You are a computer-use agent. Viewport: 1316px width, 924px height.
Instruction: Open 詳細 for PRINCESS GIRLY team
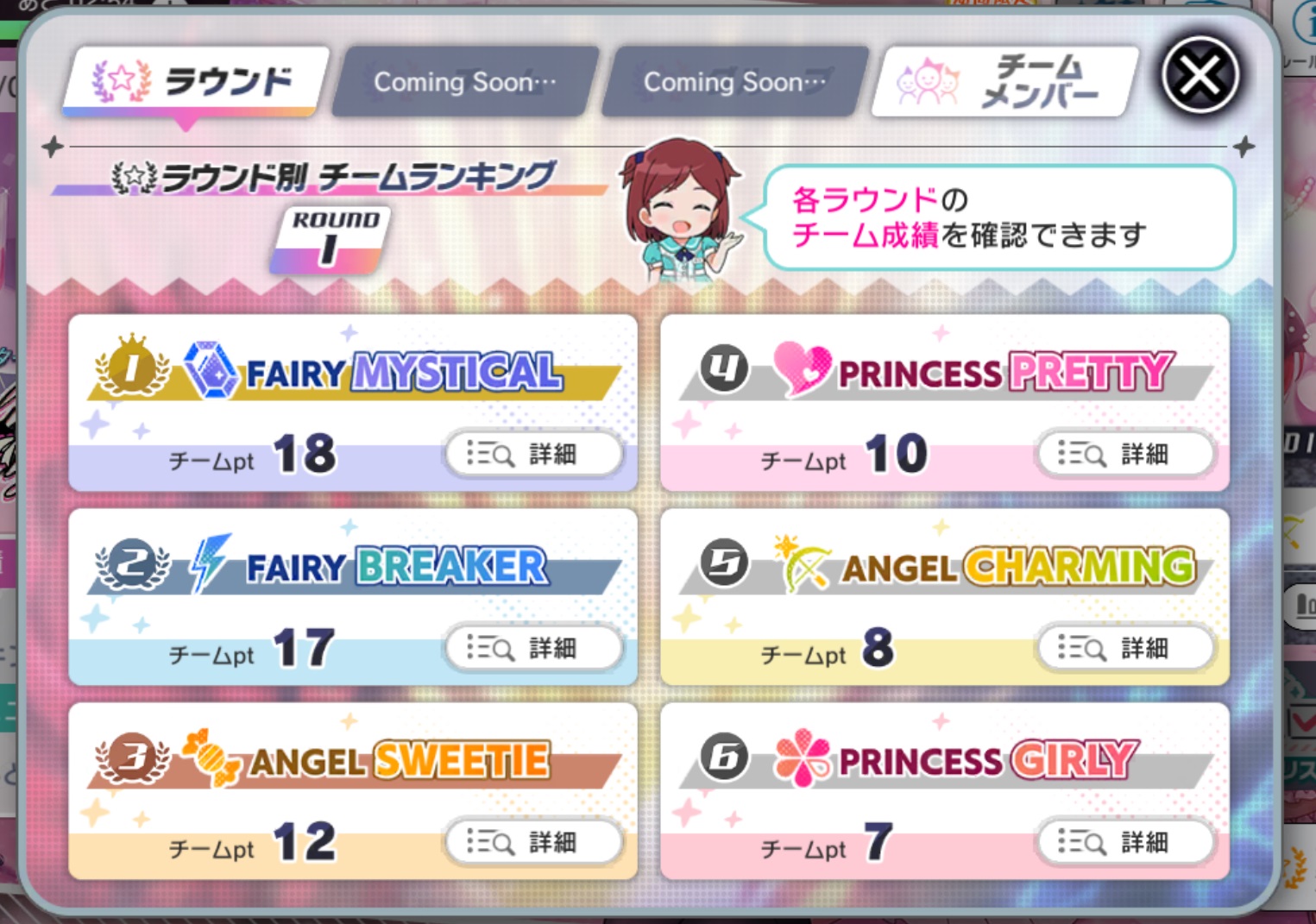(1125, 842)
